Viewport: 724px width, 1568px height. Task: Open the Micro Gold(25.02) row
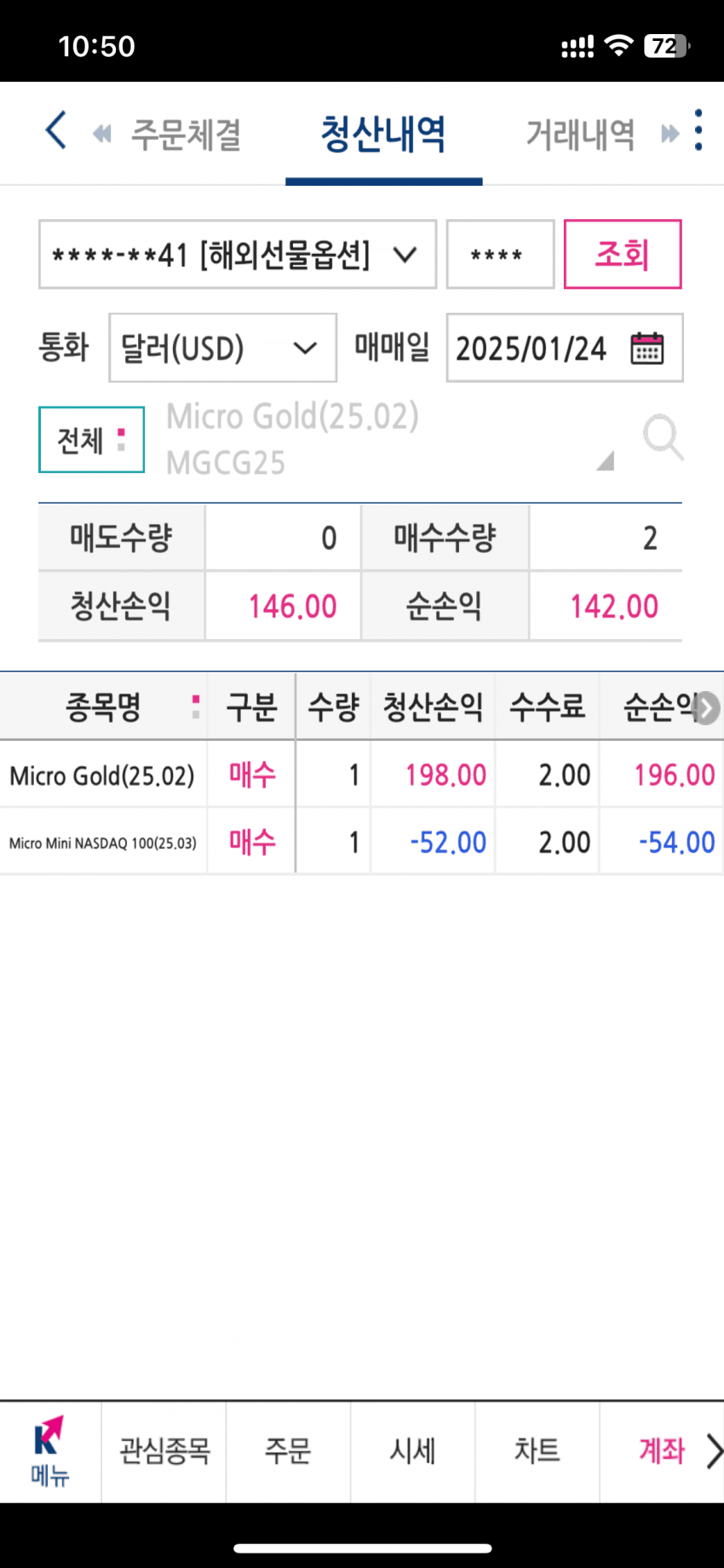click(102, 775)
